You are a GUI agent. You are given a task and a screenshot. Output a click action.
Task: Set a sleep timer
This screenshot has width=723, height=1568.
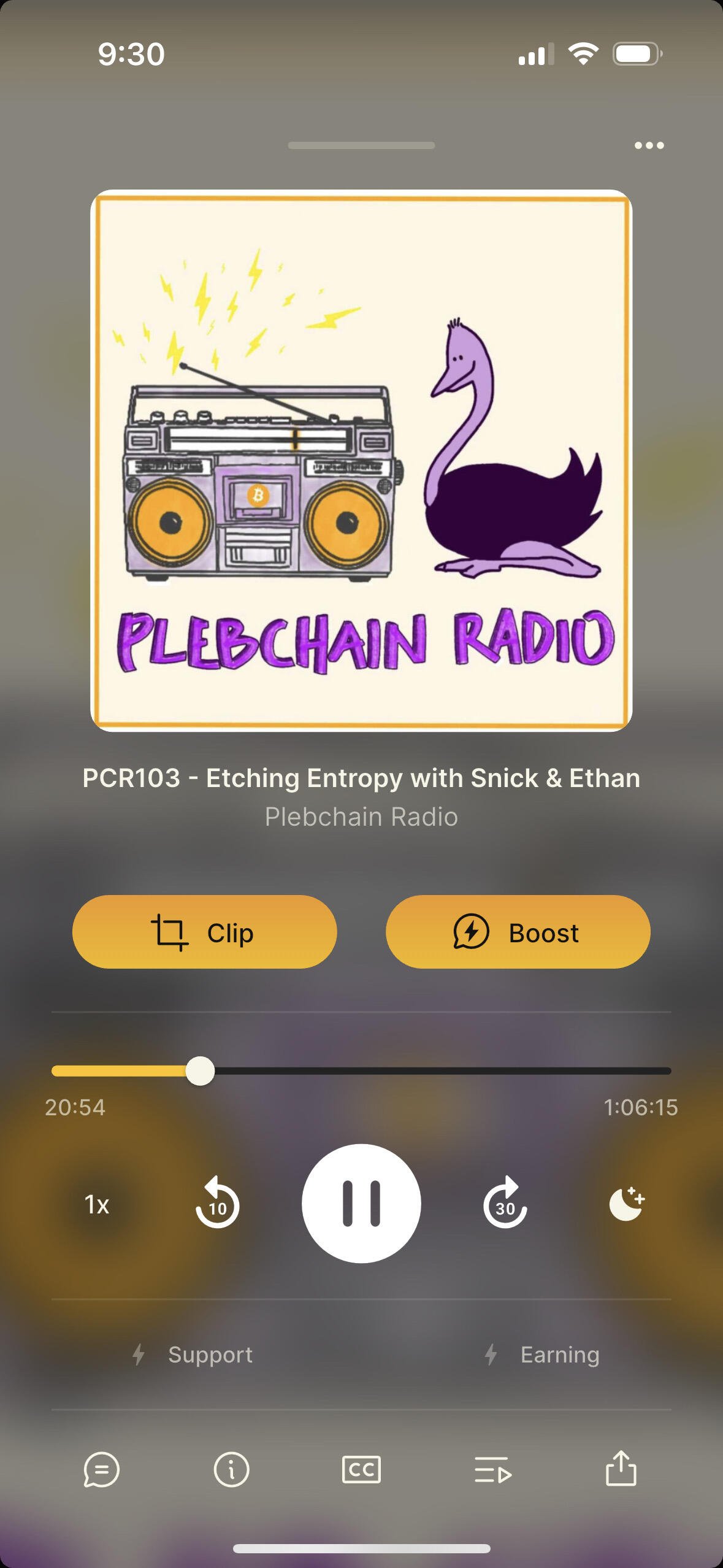[x=626, y=1204]
